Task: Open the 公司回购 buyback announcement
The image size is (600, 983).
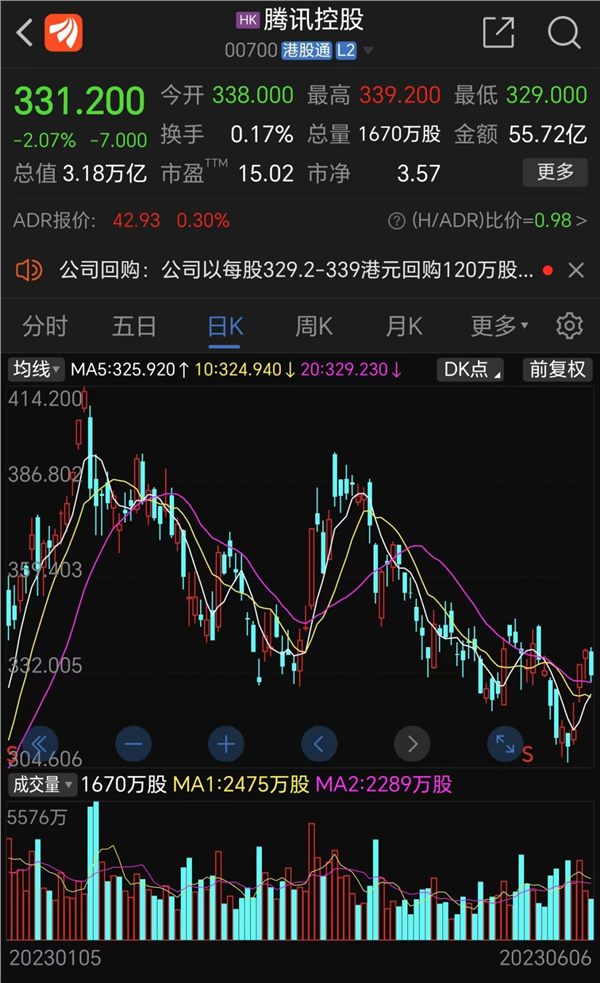Action: (x=290, y=270)
